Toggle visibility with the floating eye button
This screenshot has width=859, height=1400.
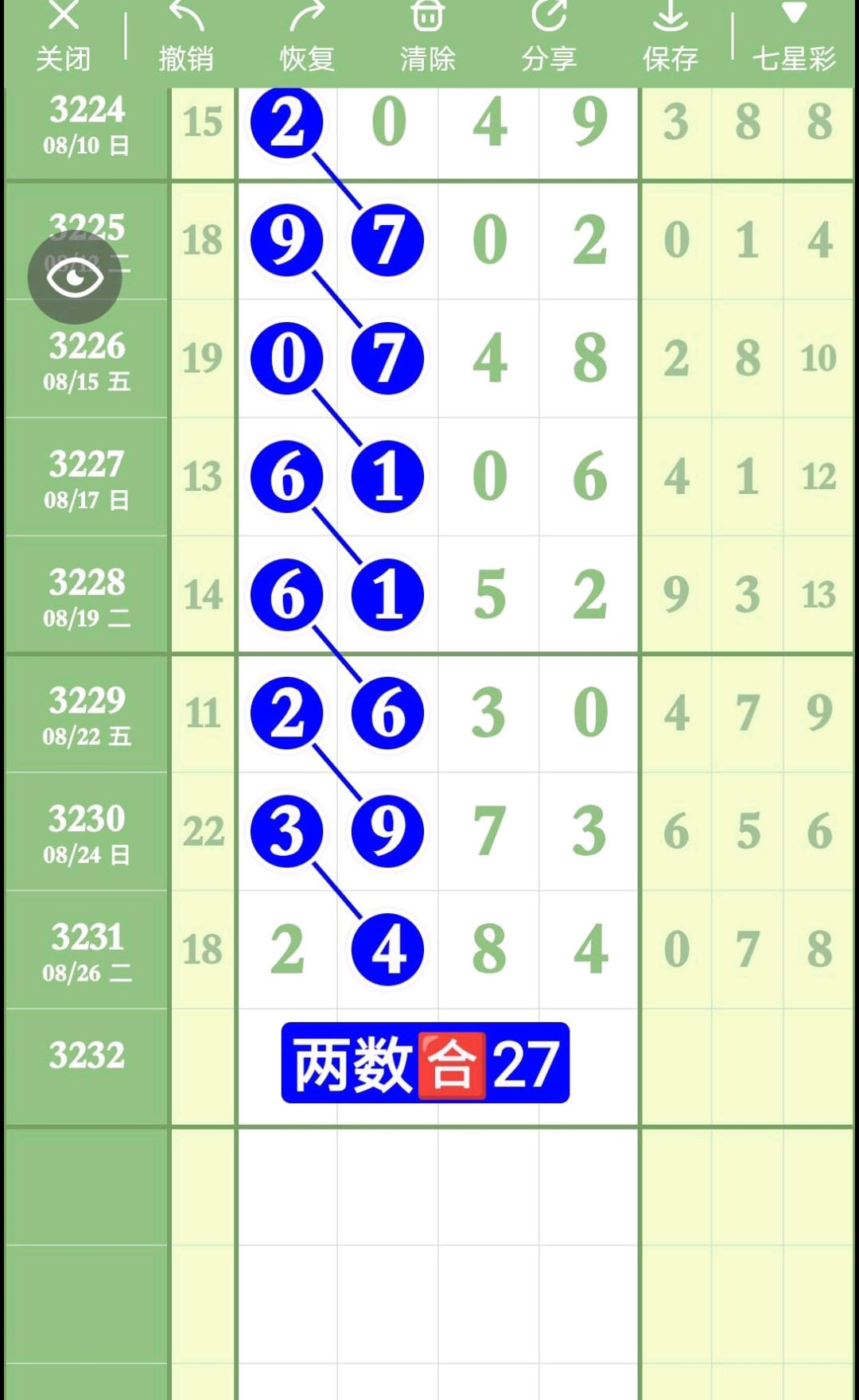(75, 277)
